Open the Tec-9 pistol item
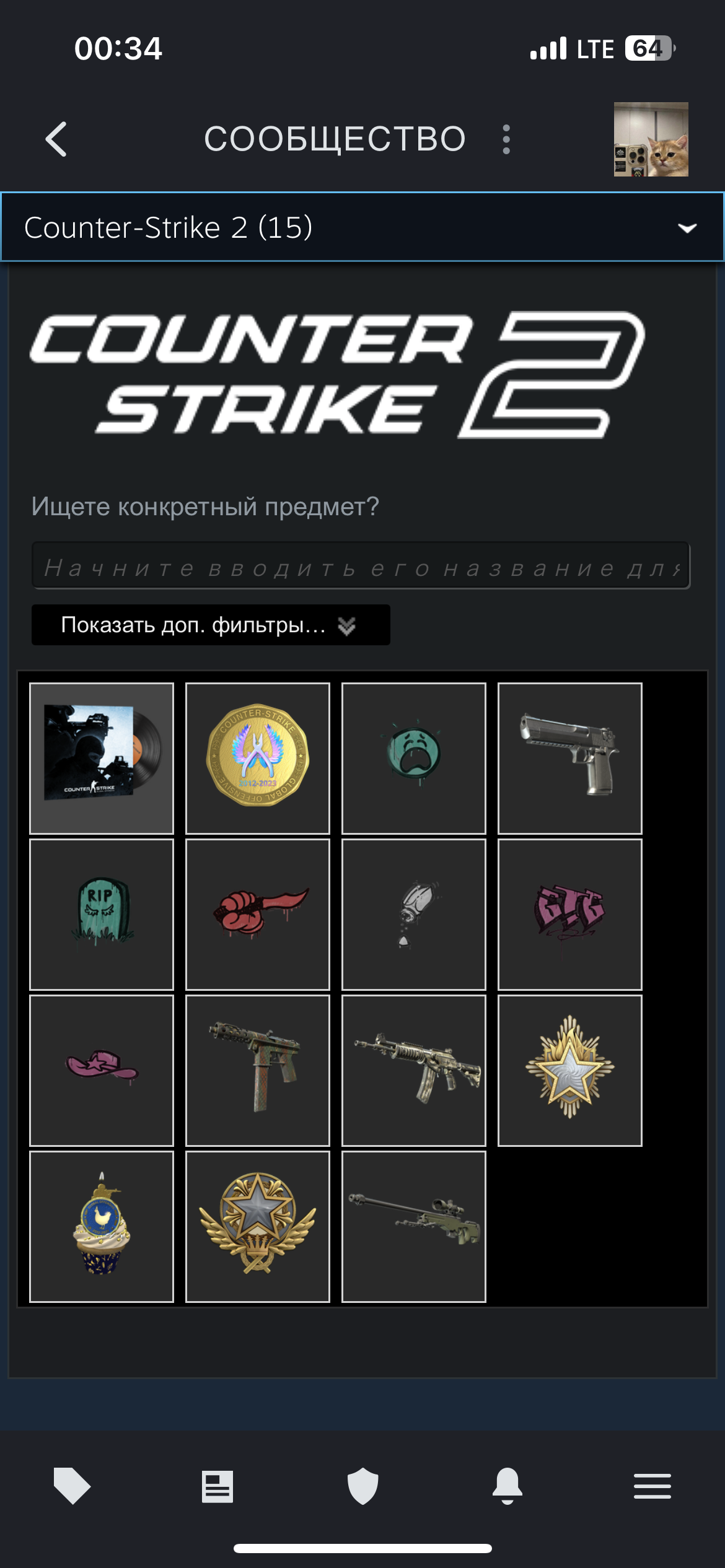The height and width of the screenshot is (1568, 725). [258, 1071]
